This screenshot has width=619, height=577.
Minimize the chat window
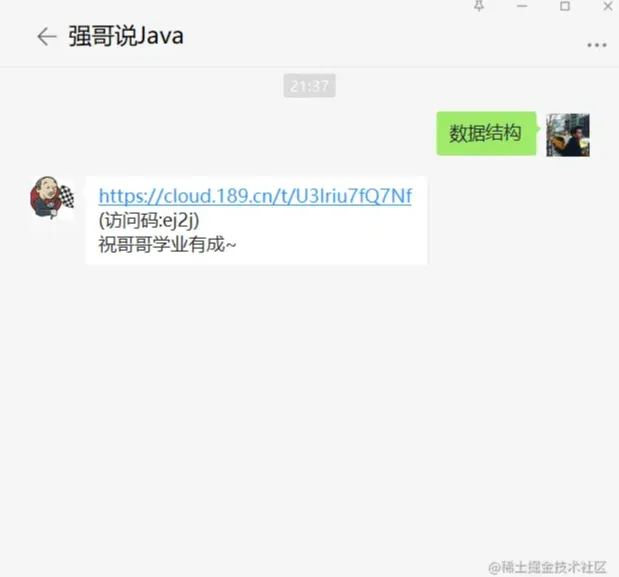click(x=521, y=6)
